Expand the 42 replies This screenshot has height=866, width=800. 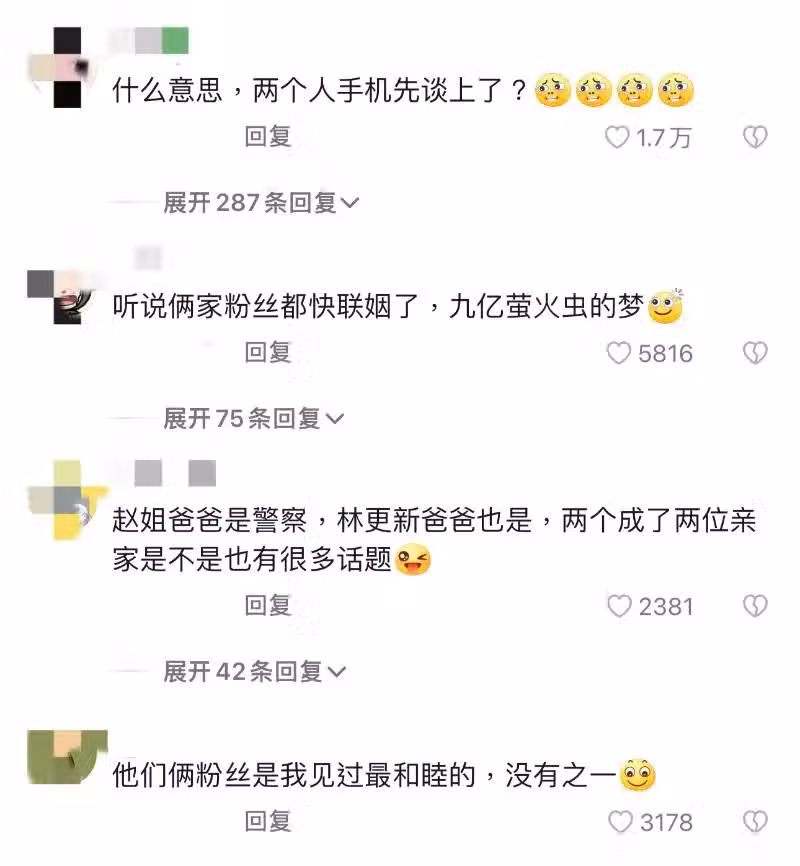(253, 671)
